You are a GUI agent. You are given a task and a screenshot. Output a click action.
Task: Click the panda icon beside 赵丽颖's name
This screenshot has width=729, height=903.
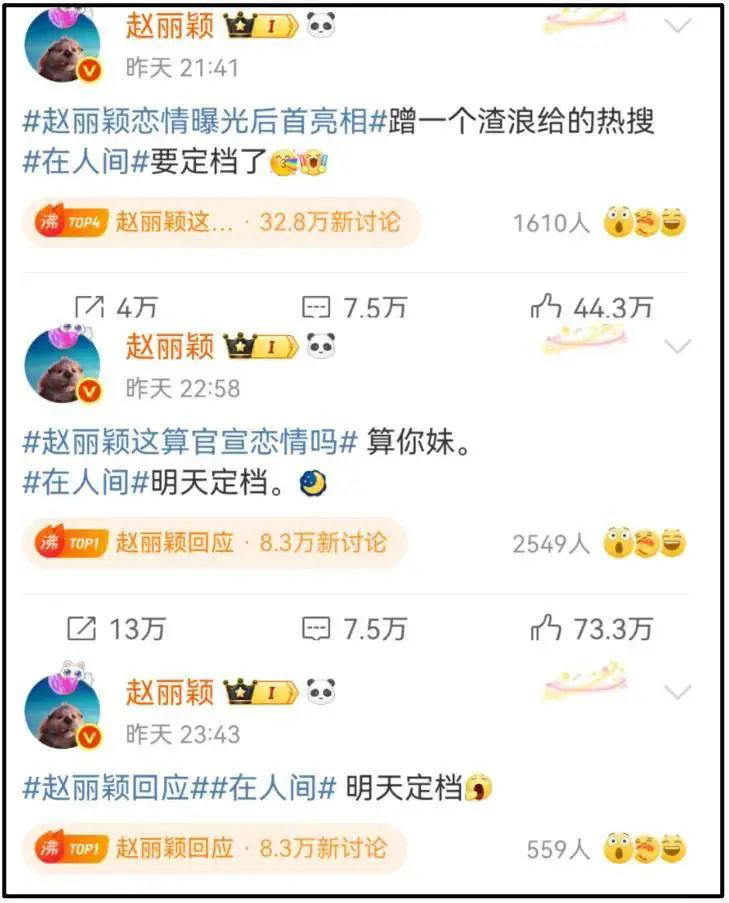320,27
